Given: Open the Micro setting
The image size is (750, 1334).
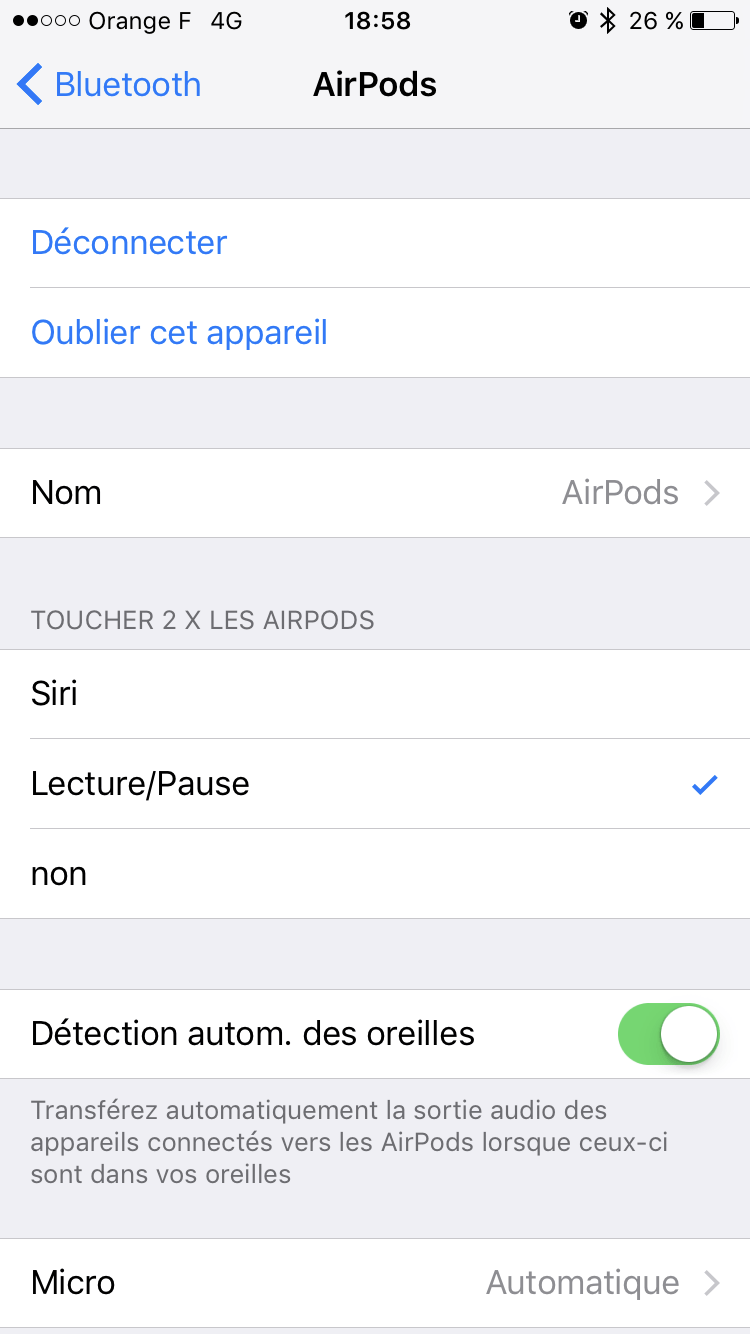Looking at the screenshot, I should (x=375, y=1283).
